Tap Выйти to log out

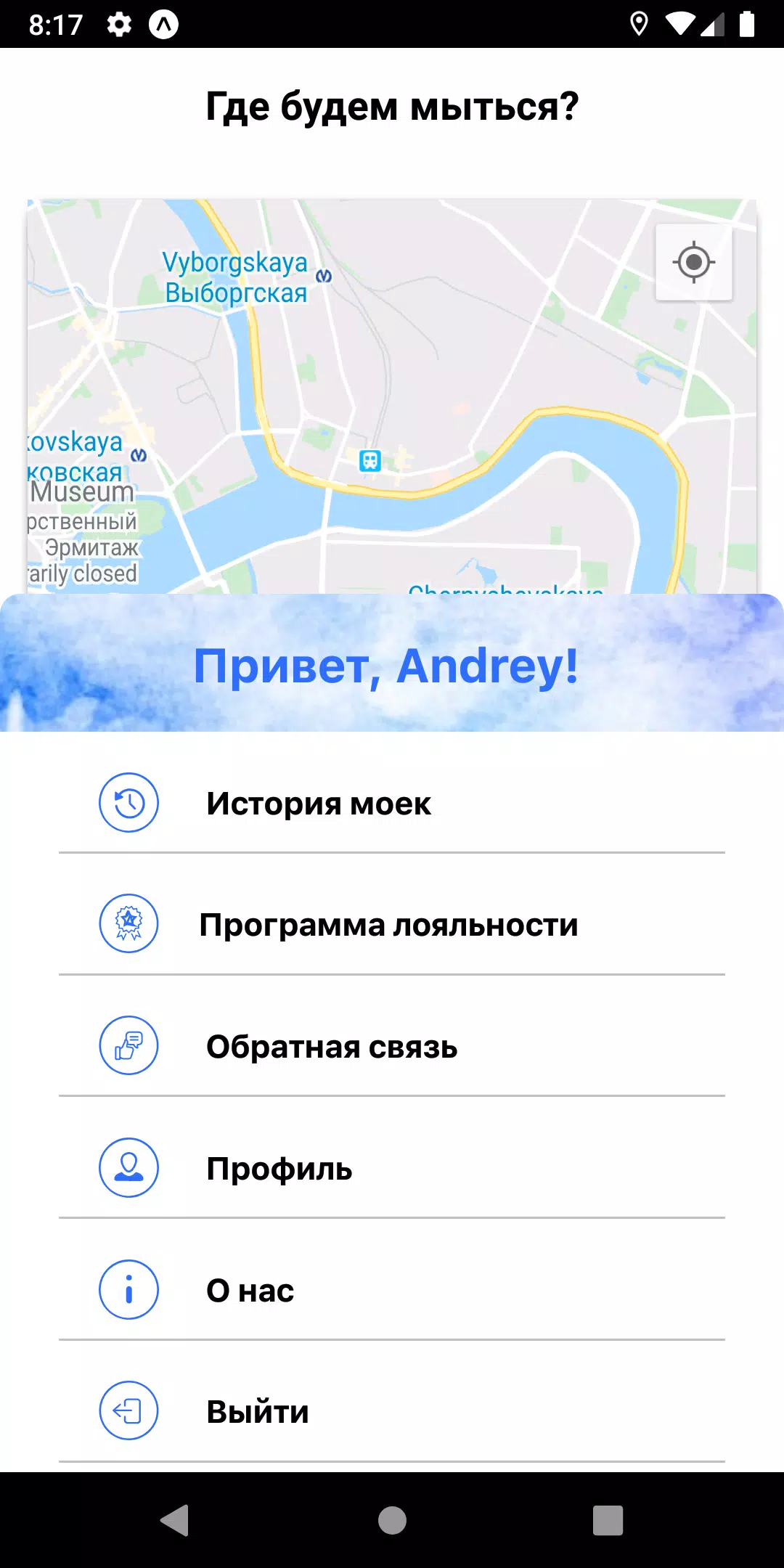[x=258, y=1411]
